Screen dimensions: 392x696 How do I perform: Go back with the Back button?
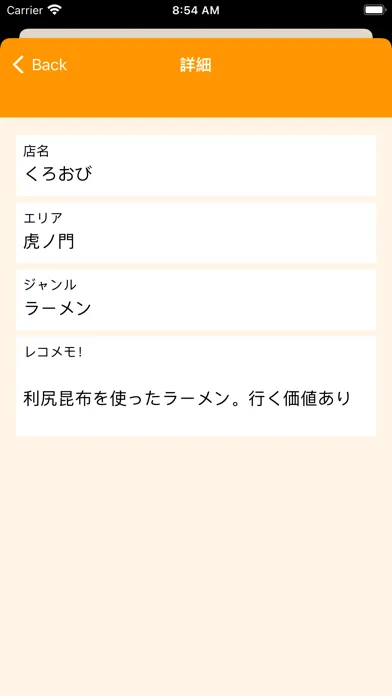click(40, 65)
